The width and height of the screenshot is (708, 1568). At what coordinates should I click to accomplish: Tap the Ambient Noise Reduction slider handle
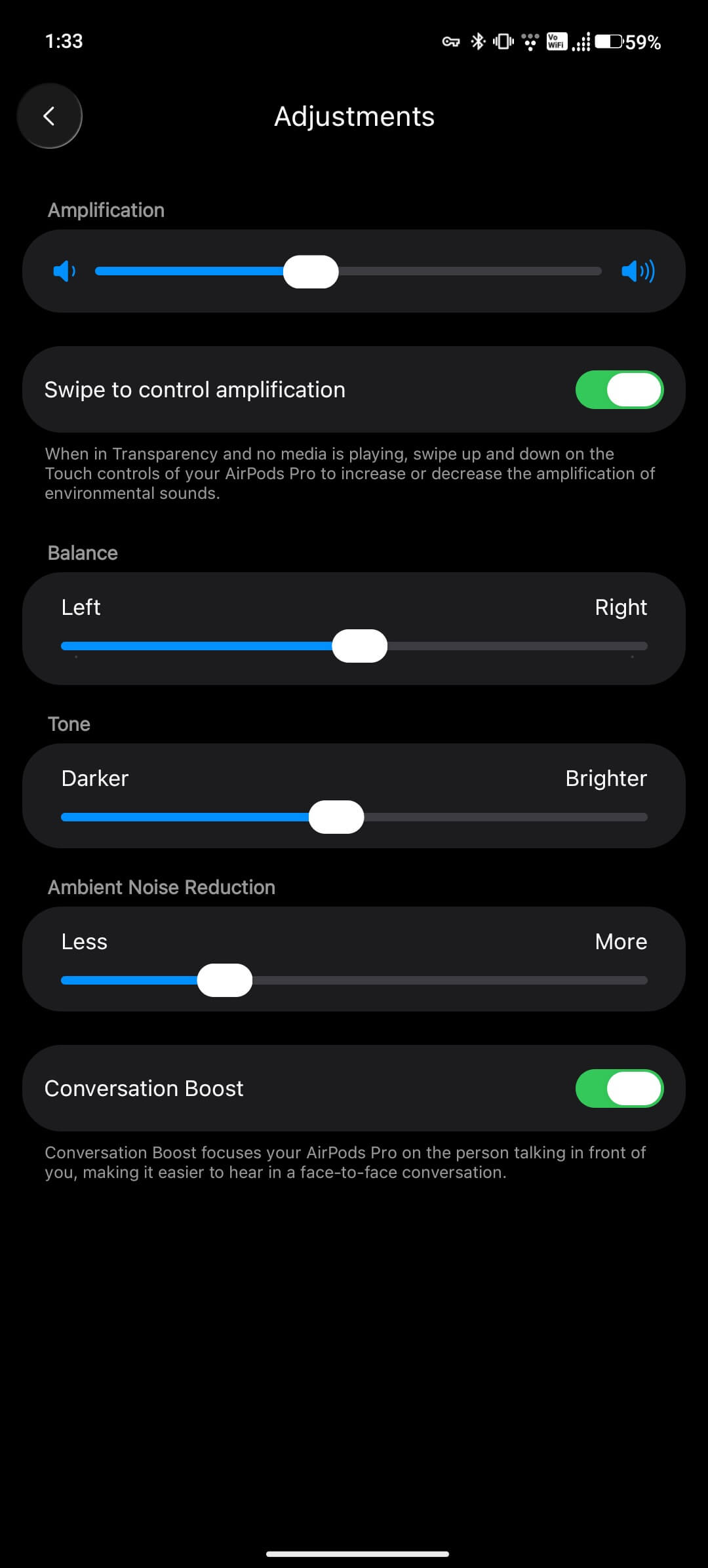coord(225,980)
